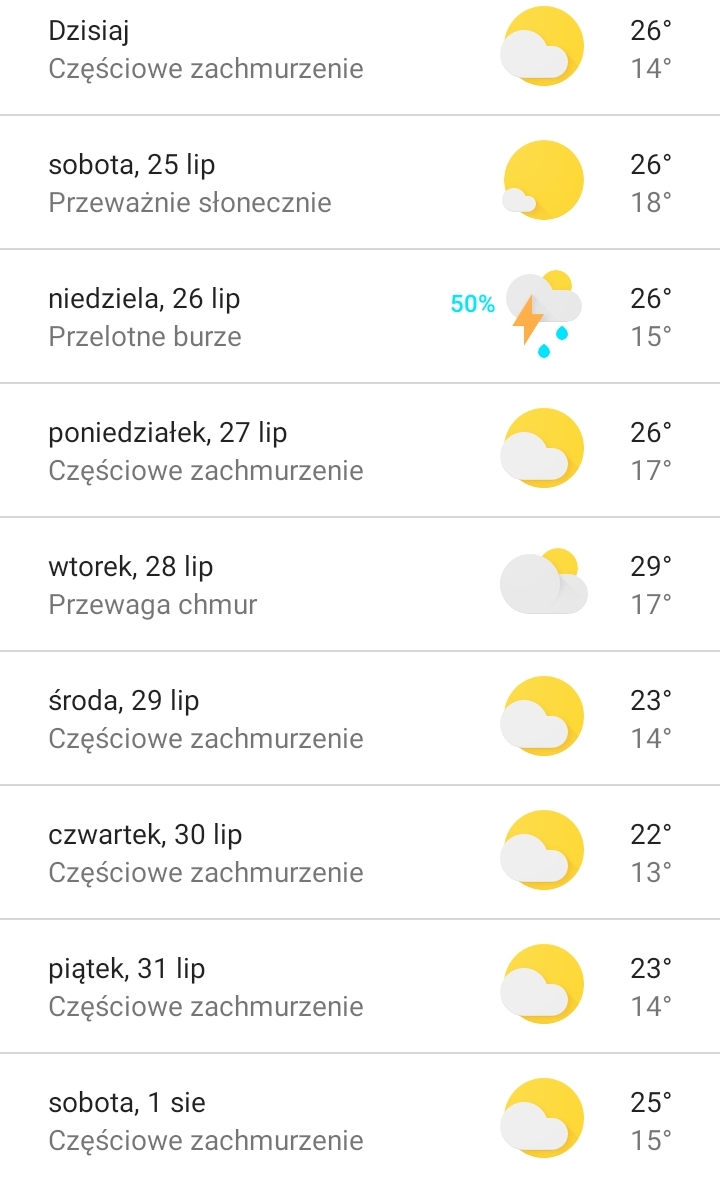Open today's forecast row labeled Dzisiaj

point(360,50)
